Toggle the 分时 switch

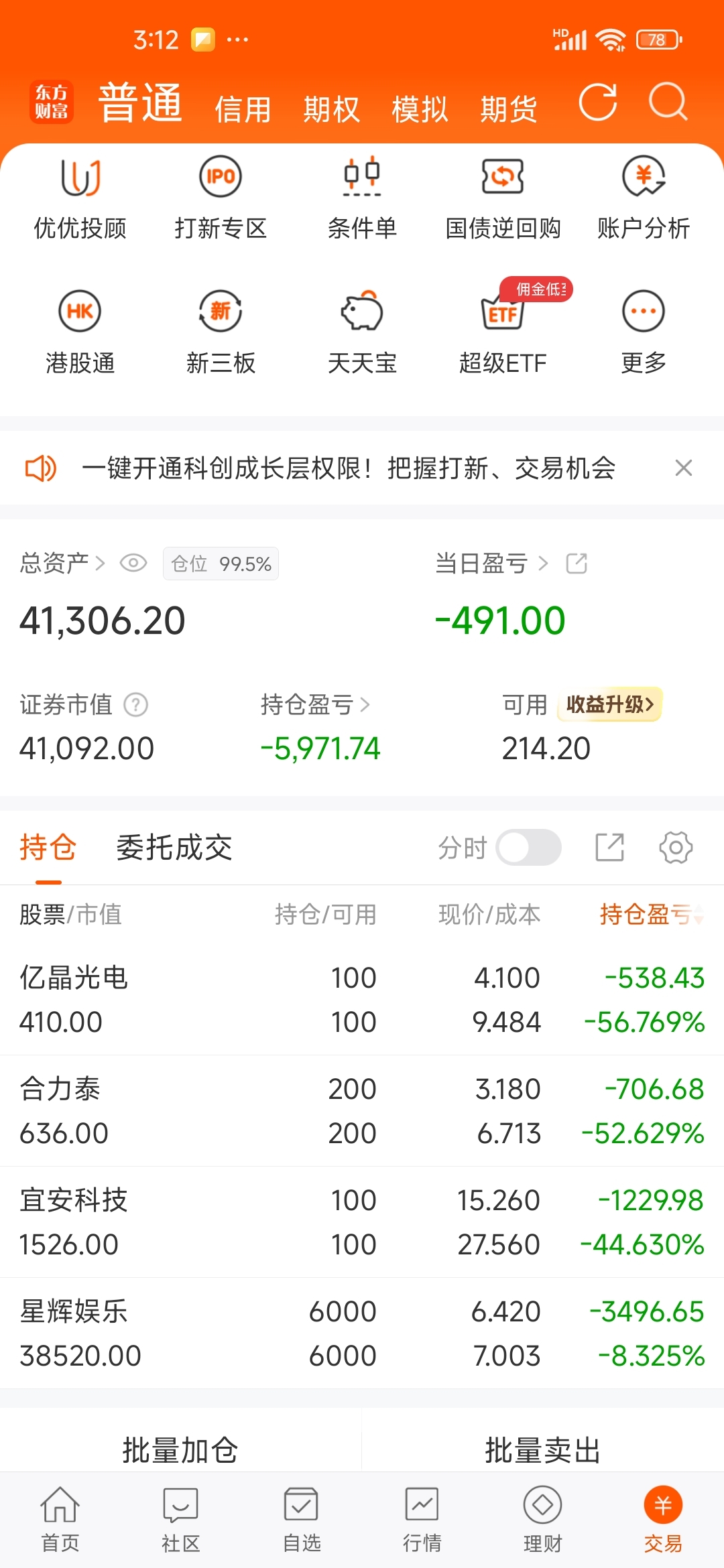[x=528, y=848]
